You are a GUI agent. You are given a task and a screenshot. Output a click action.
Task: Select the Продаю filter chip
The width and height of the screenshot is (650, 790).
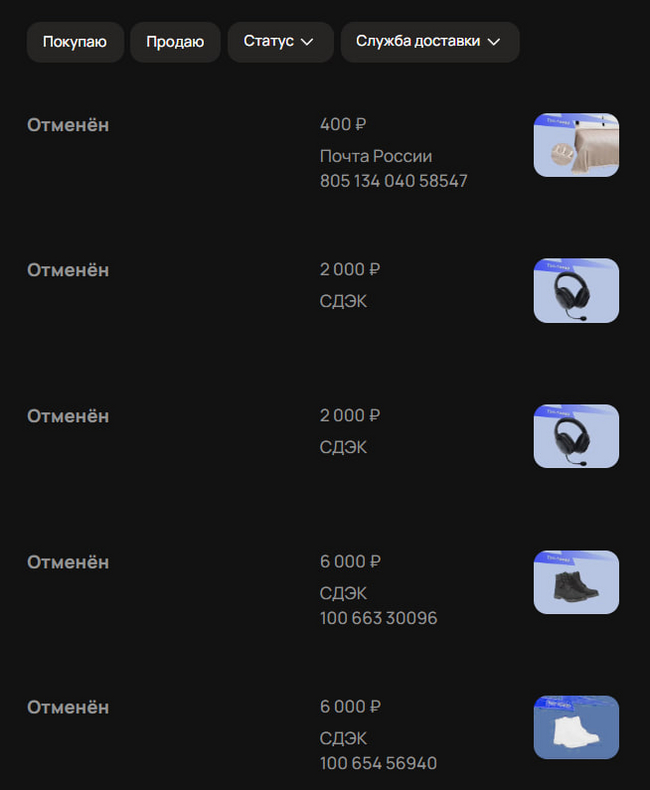175,42
